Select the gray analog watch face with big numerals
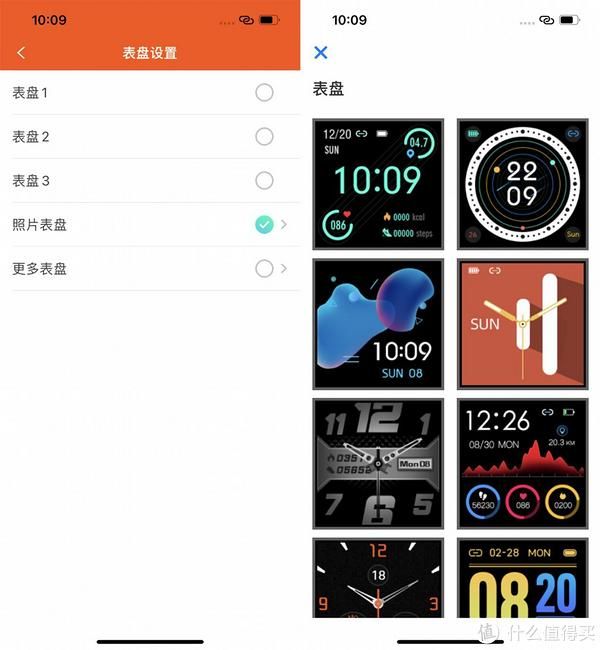600x650 pixels. tap(378, 463)
